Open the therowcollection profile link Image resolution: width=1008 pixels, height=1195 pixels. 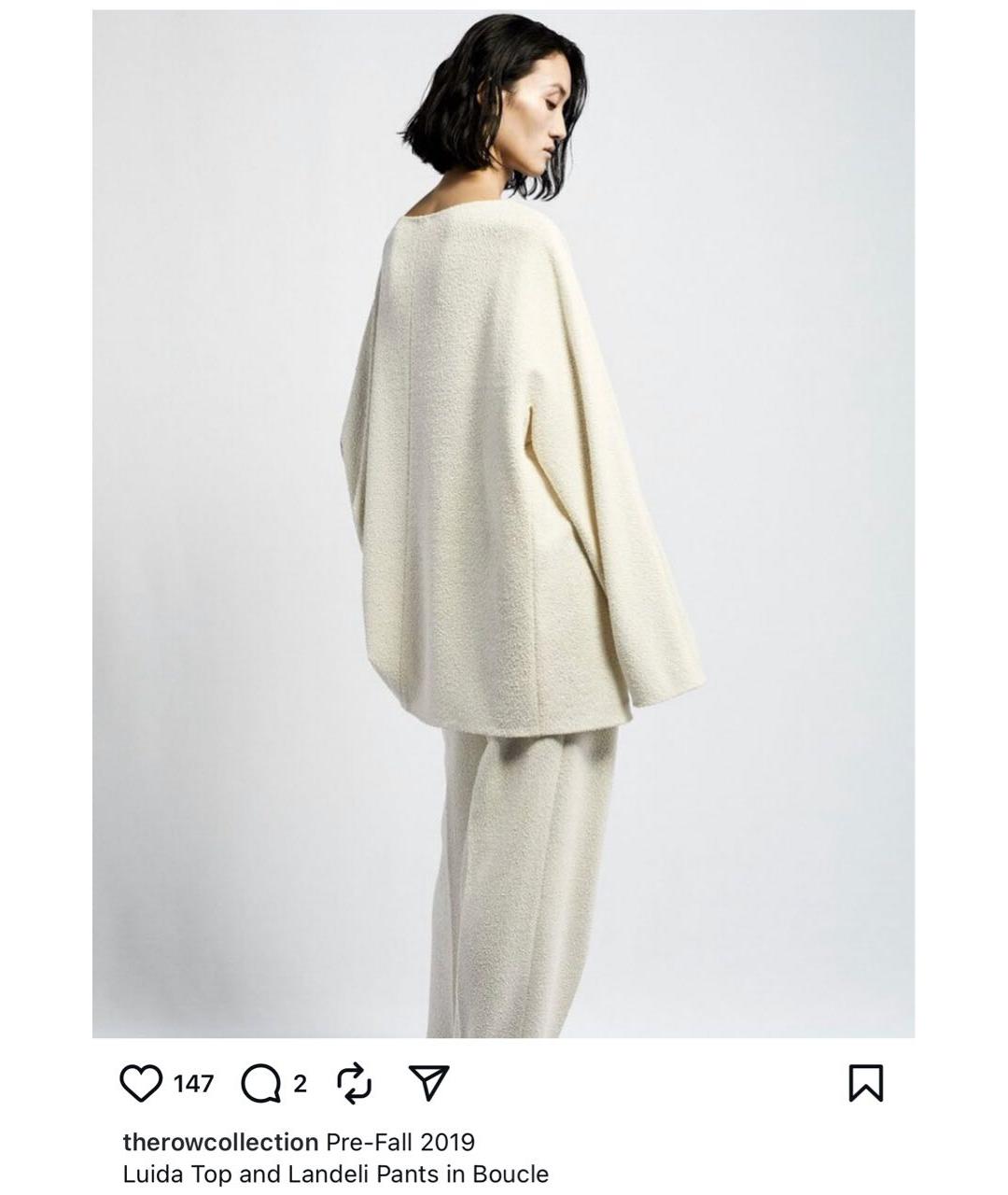(x=220, y=1142)
